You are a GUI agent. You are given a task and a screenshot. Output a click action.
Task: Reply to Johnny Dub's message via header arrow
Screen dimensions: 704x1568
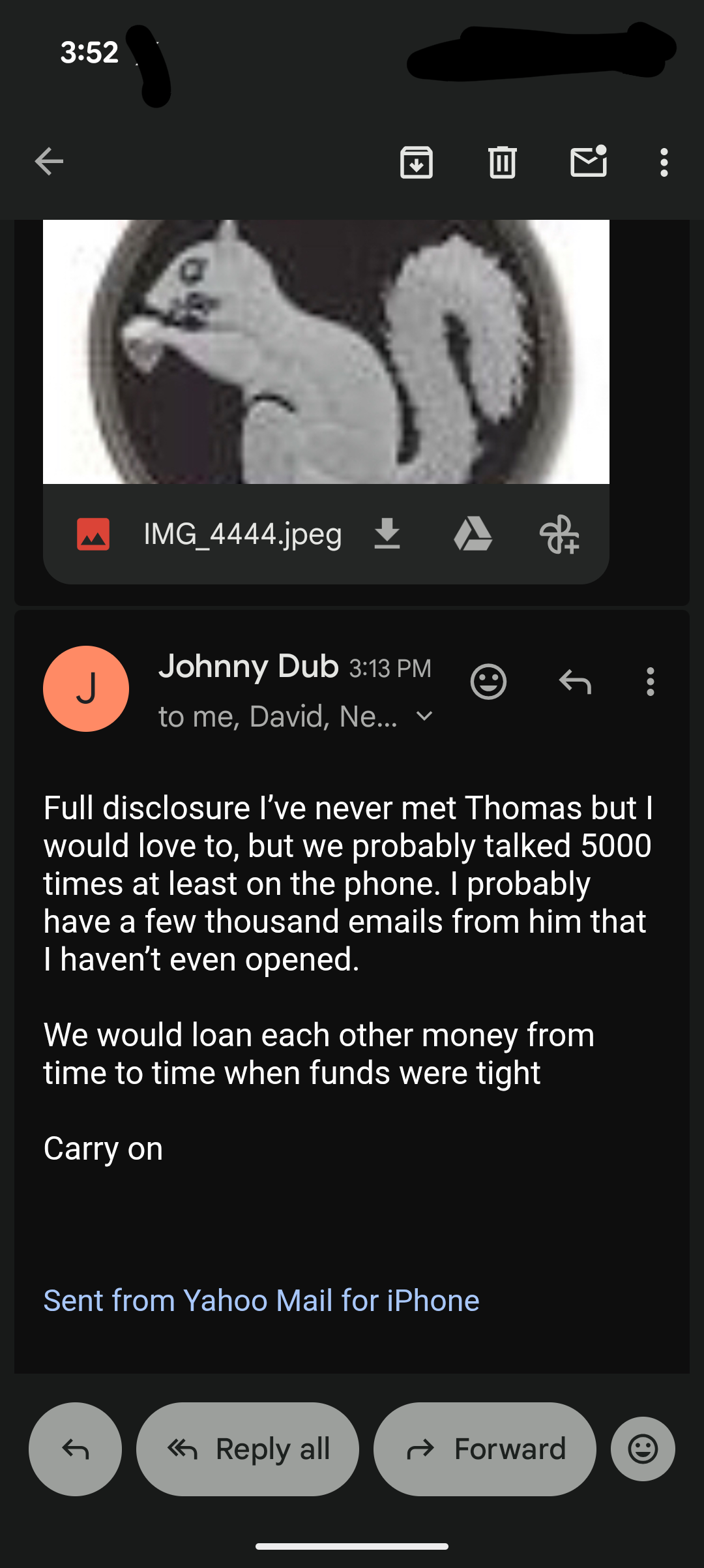click(x=575, y=682)
